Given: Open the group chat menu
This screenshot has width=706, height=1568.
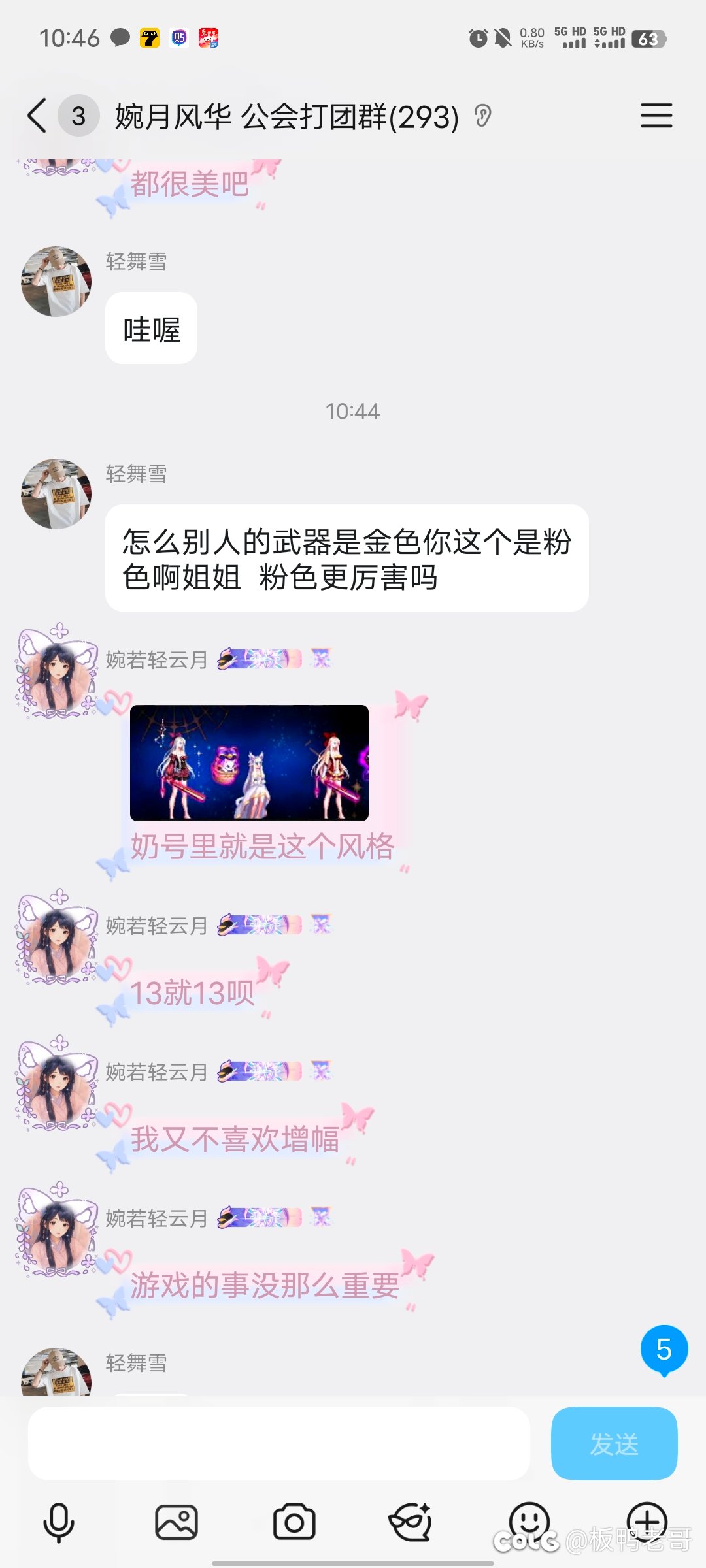Looking at the screenshot, I should point(656,116).
